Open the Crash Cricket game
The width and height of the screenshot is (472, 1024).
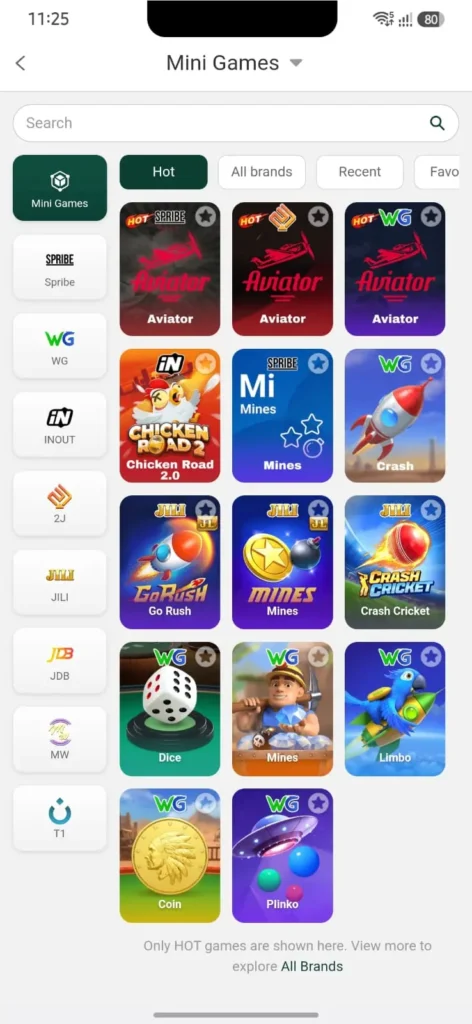click(395, 562)
